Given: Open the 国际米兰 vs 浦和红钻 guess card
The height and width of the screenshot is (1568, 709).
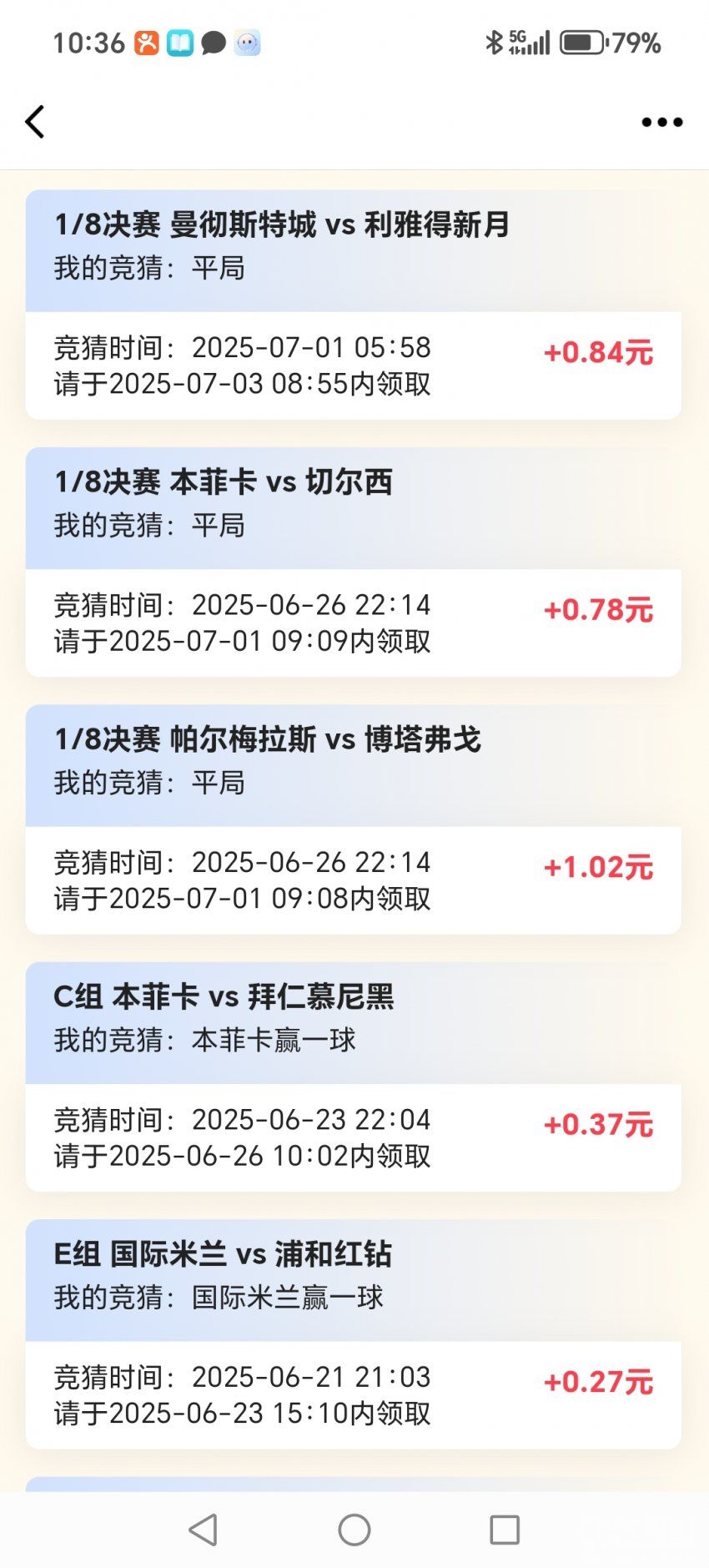Looking at the screenshot, I should coord(354,1334).
